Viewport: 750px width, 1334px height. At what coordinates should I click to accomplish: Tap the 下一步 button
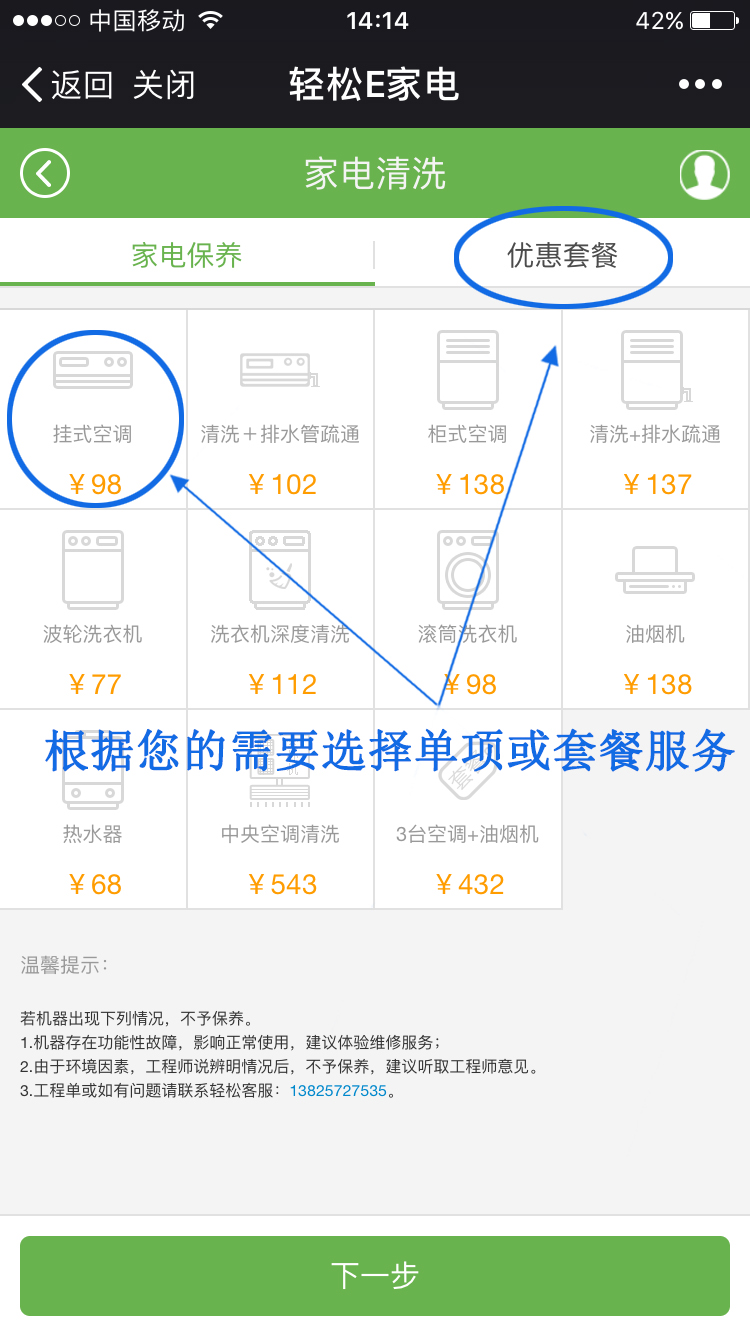pos(375,1275)
